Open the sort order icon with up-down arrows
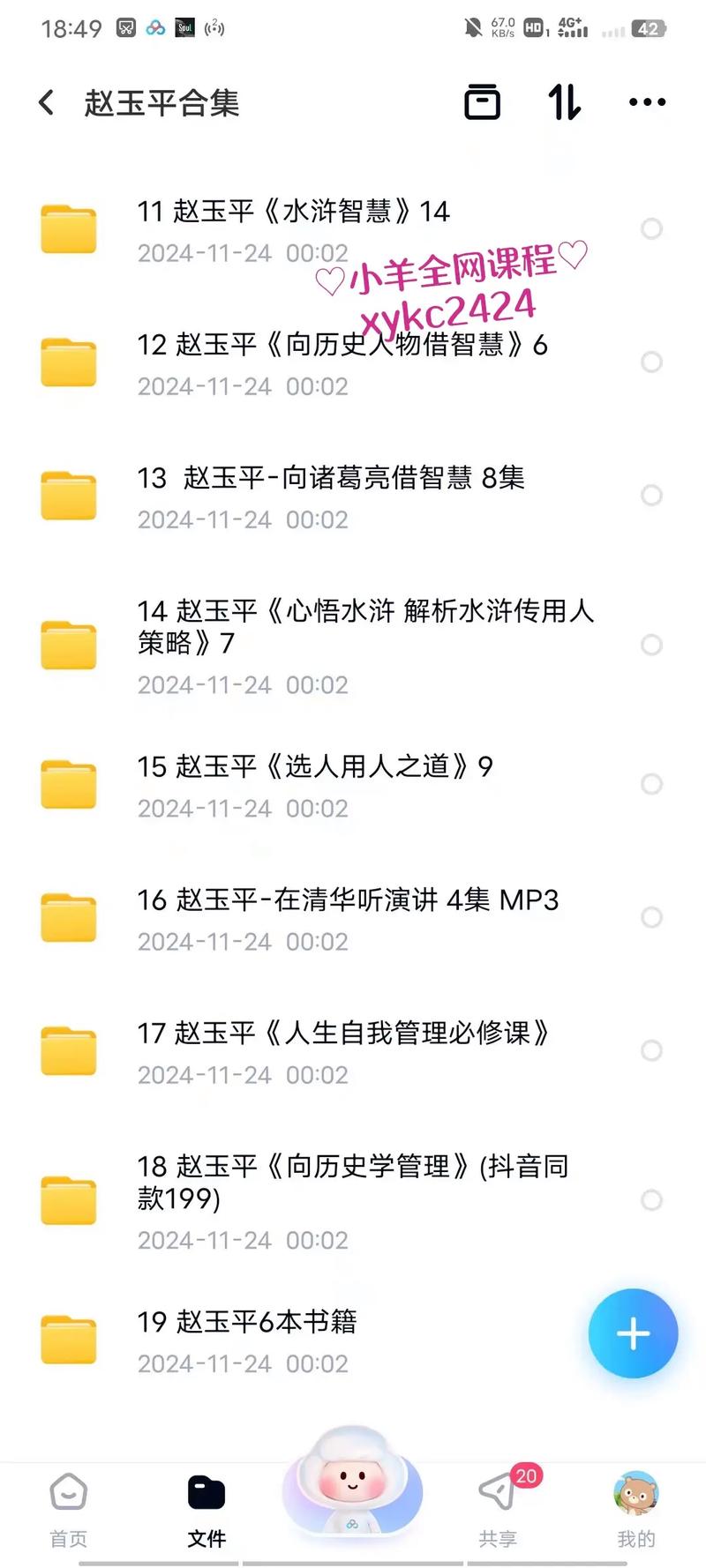 [x=563, y=101]
